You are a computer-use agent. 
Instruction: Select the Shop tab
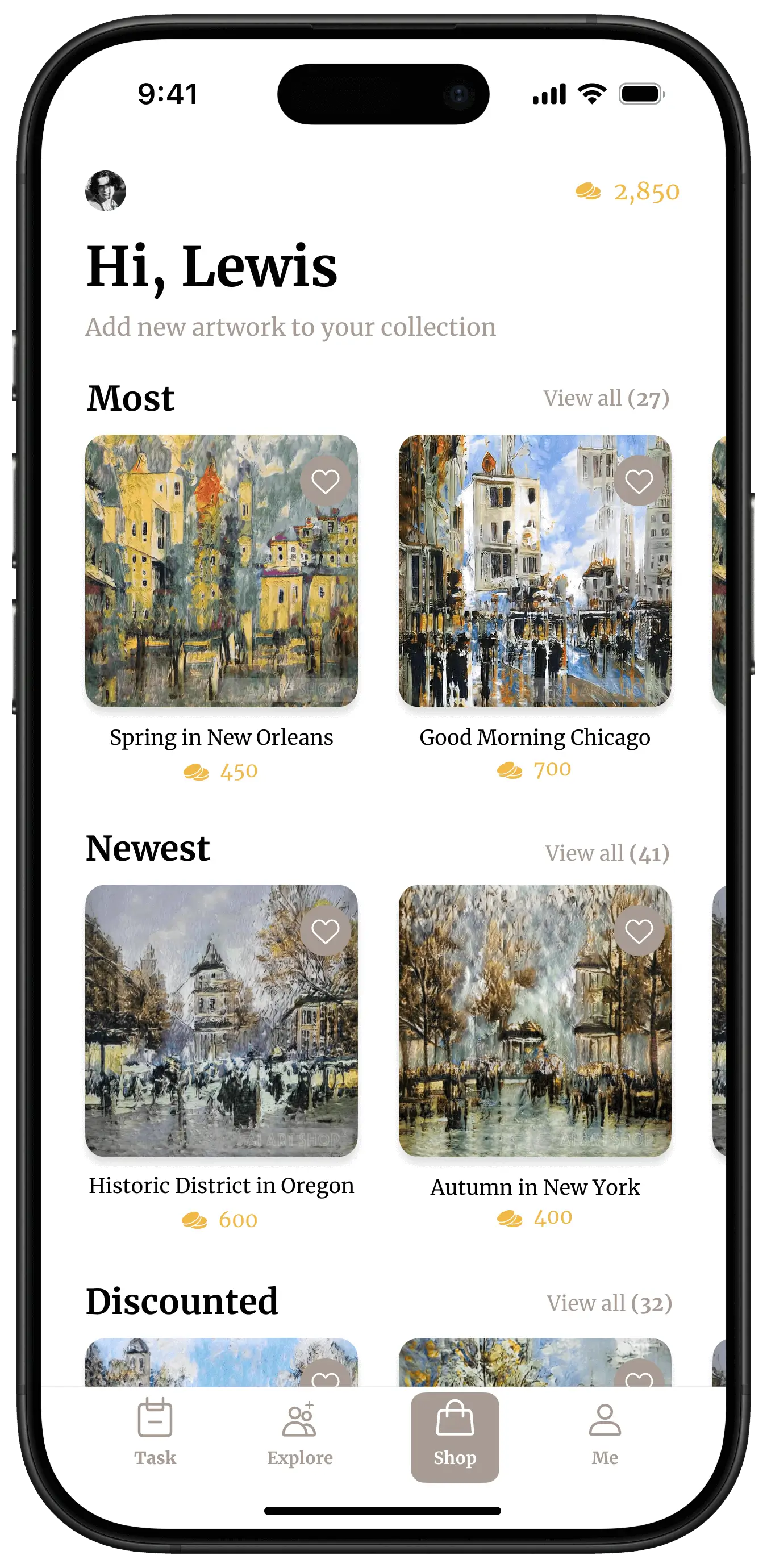tap(455, 1437)
